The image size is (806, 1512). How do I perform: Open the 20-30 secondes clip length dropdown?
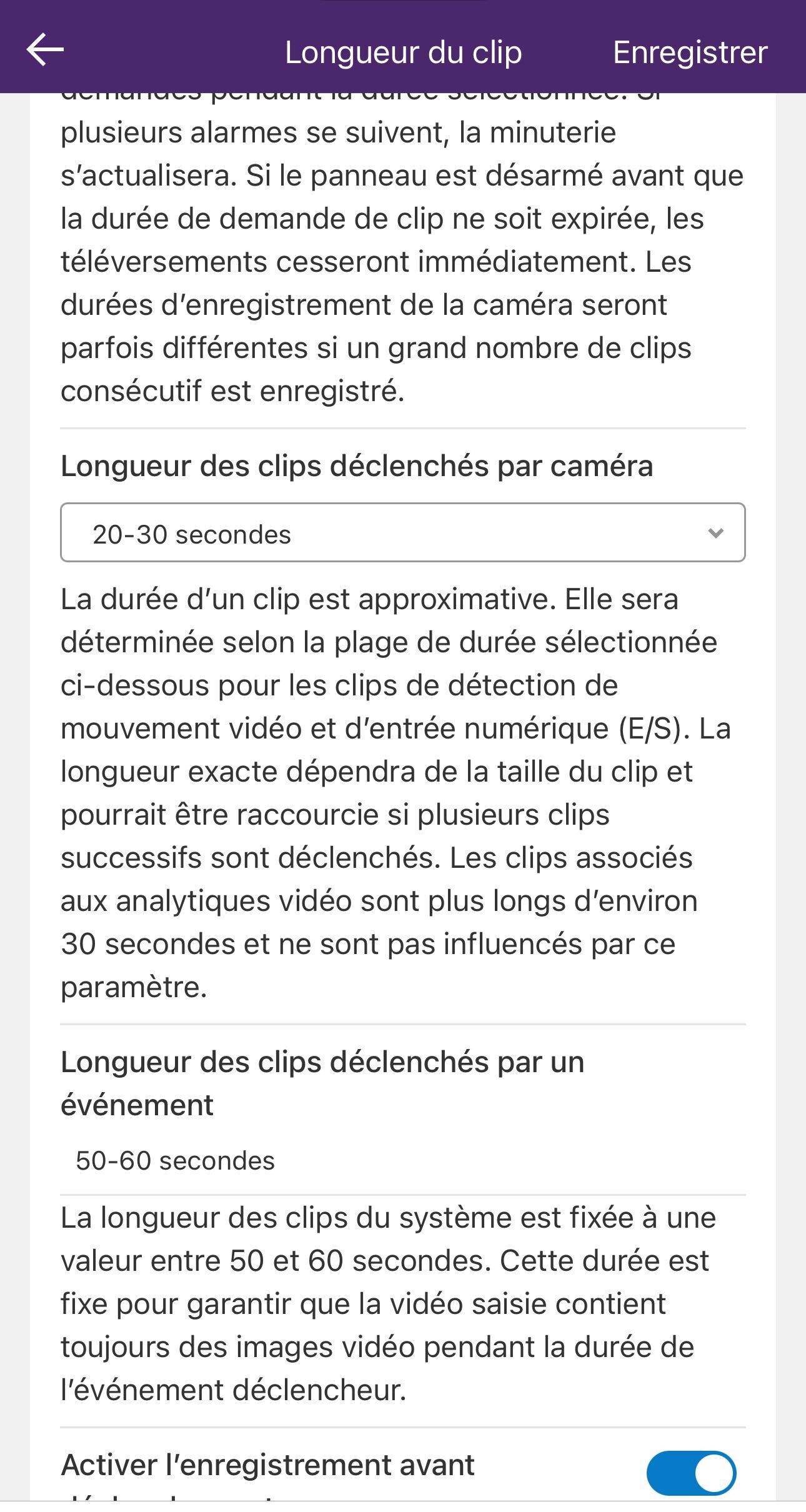tap(402, 533)
